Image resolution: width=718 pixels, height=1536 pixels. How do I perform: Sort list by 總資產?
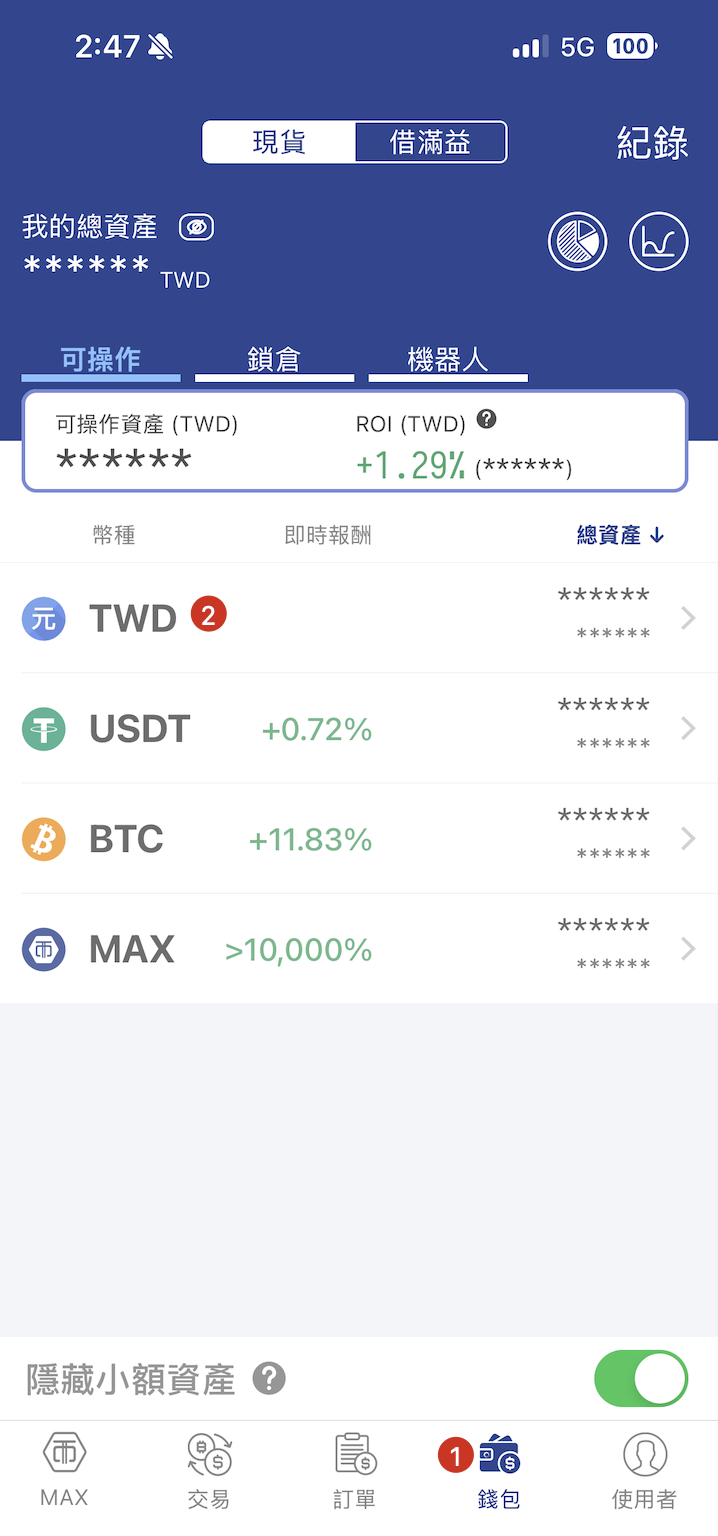(620, 535)
